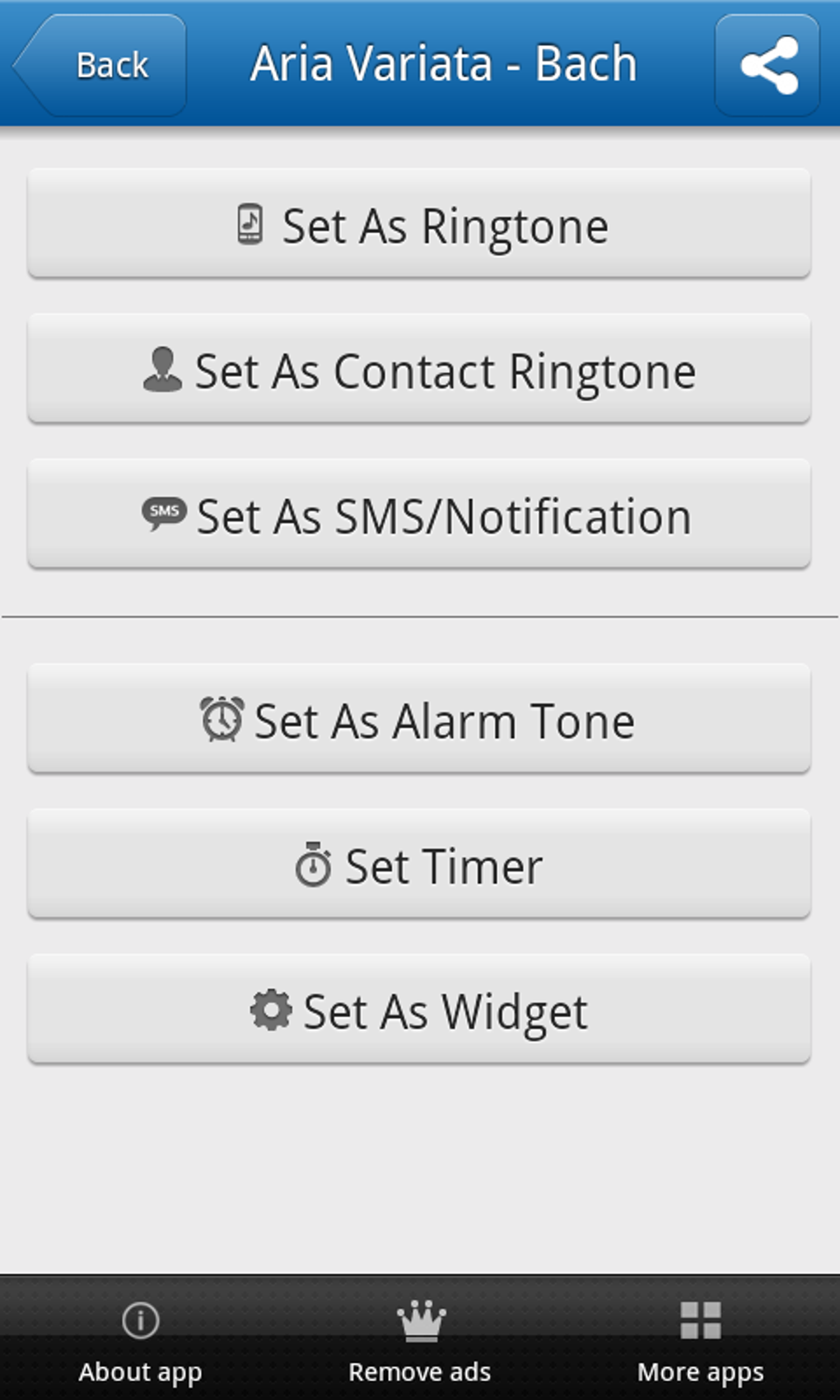Tap Set As Ringtone
Viewport: 840px width, 1400px height.
click(x=419, y=223)
